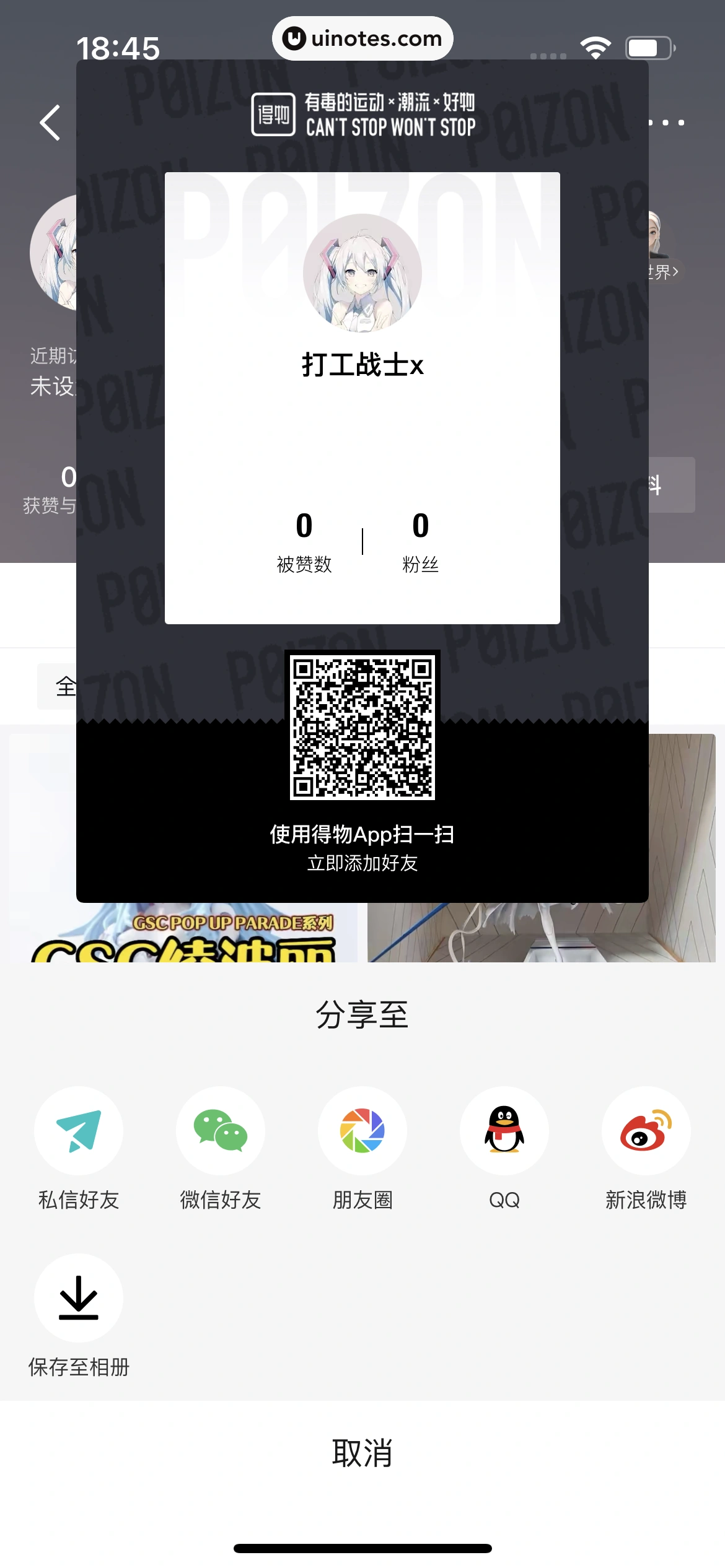Scan target: tap the QR code
This screenshot has width=725, height=1568.
[362, 726]
